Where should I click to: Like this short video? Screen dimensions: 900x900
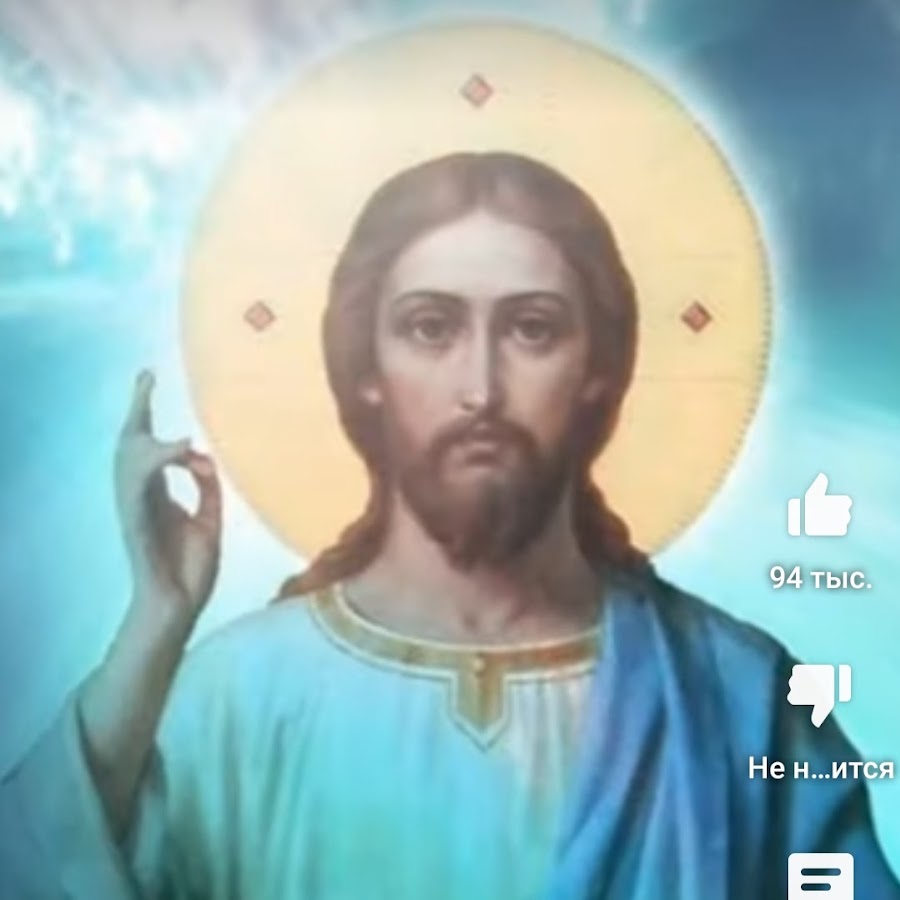tap(819, 507)
